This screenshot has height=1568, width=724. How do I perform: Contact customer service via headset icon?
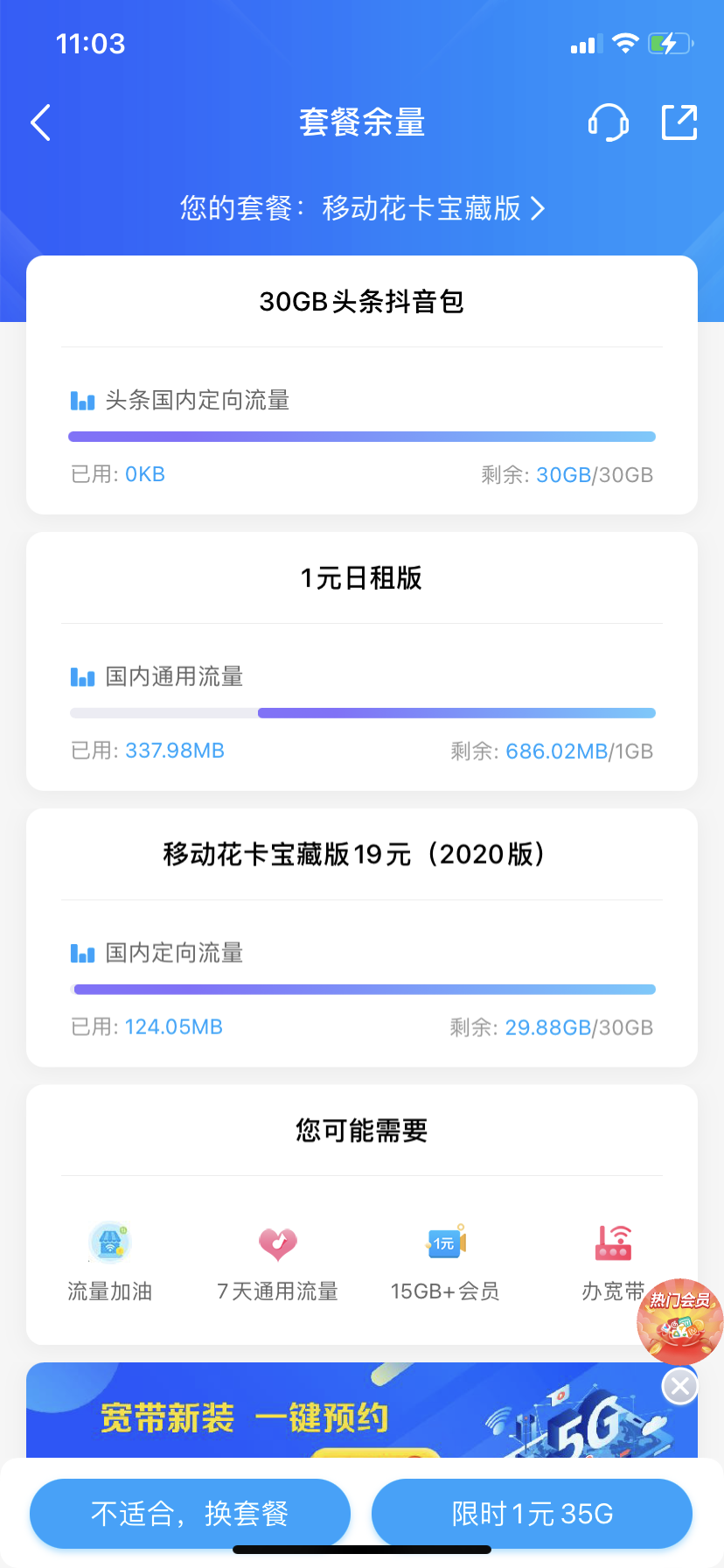(x=608, y=122)
